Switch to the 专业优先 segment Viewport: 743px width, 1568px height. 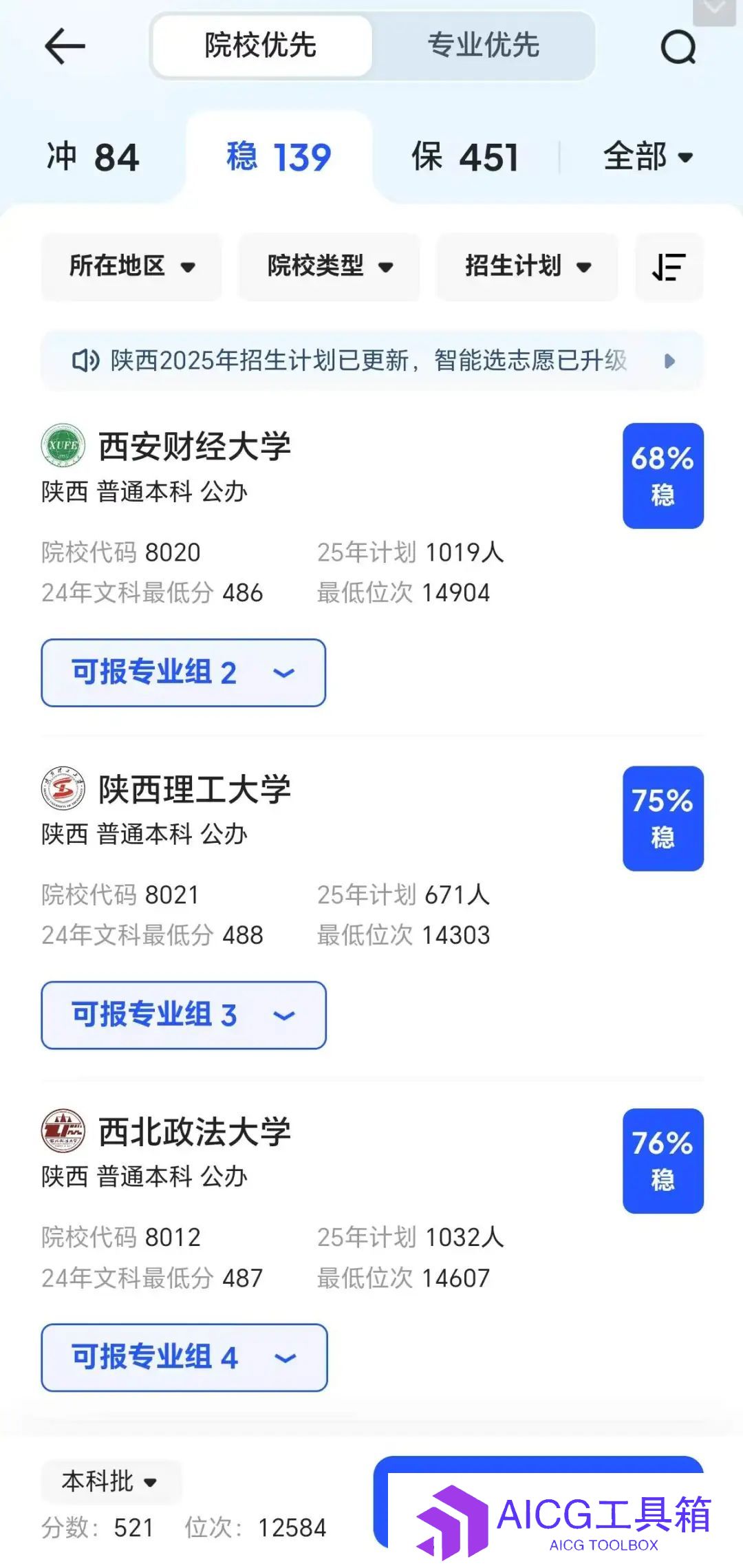pyautogui.click(x=483, y=45)
